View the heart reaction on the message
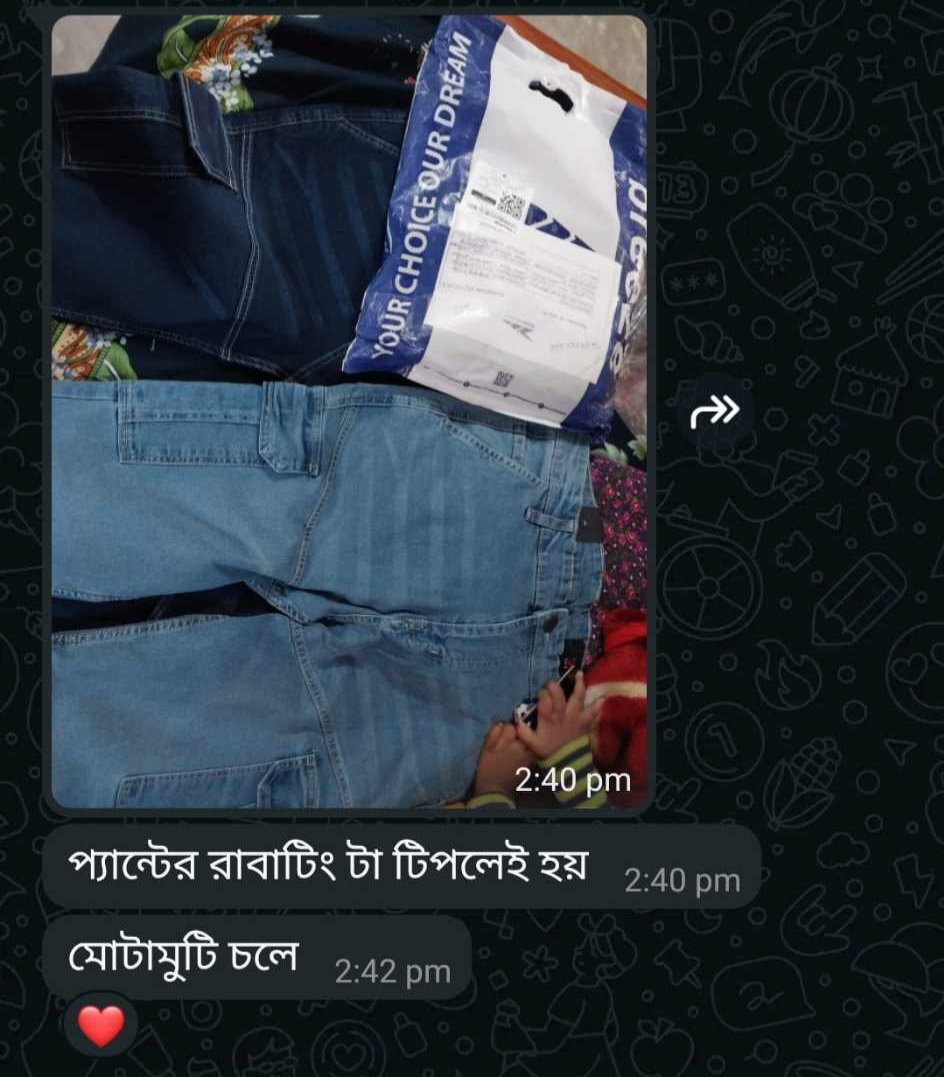The width and height of the screenshot is (944, 1077). (101, 1026)
